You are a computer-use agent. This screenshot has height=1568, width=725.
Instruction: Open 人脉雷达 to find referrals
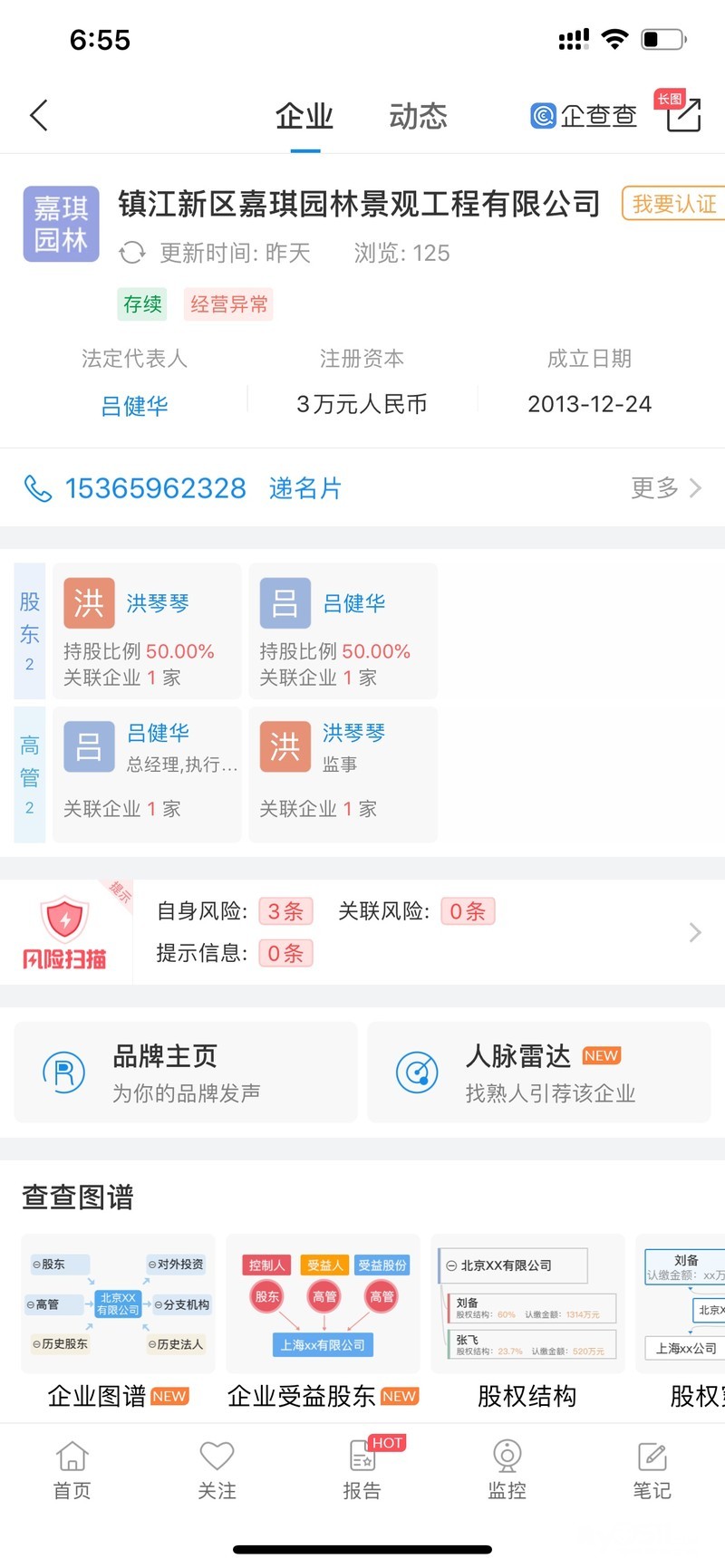coord(539,1073)
